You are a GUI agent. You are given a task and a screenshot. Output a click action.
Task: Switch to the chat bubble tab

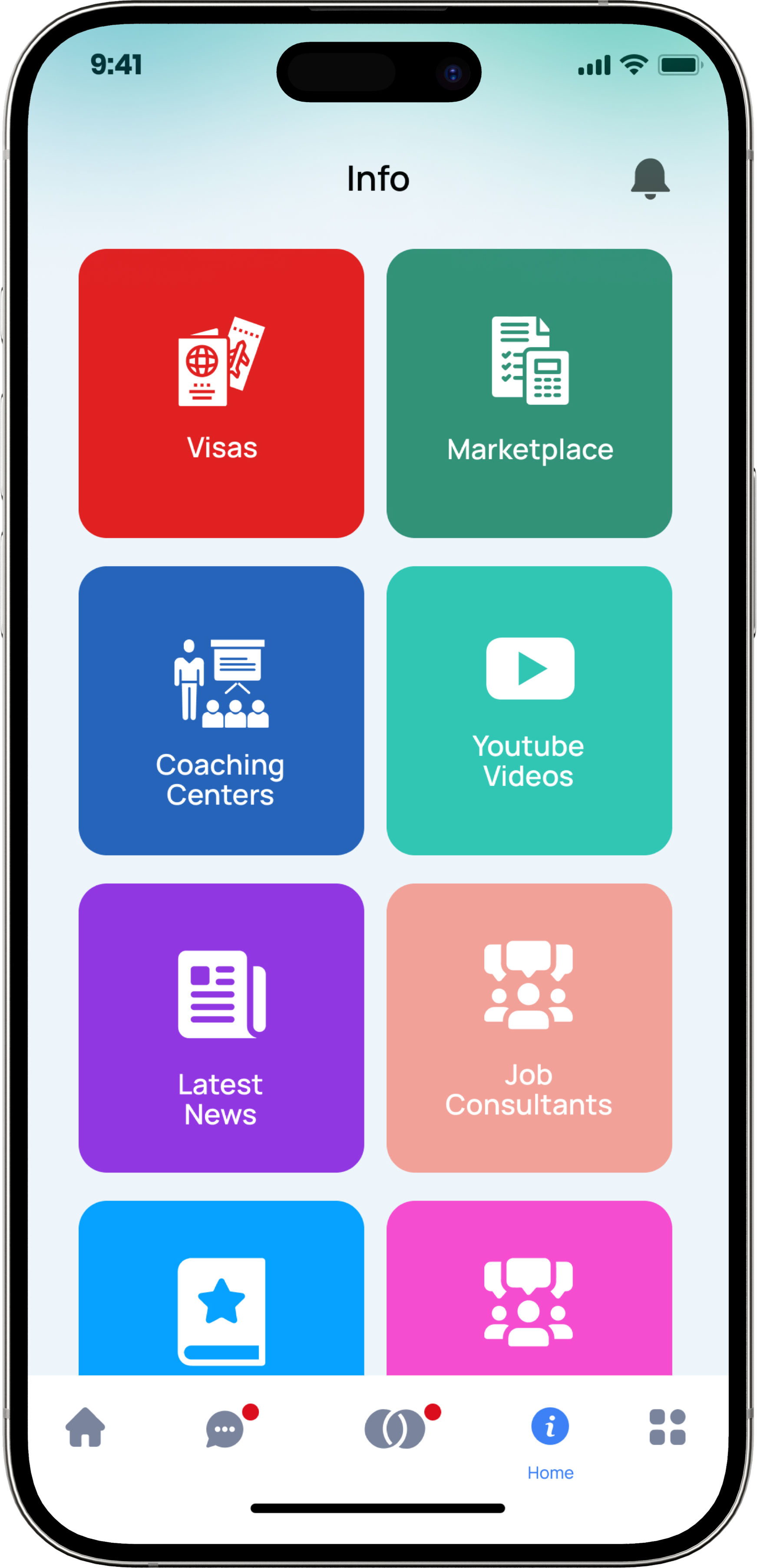pyautogui.click(x=225, y=1428)
